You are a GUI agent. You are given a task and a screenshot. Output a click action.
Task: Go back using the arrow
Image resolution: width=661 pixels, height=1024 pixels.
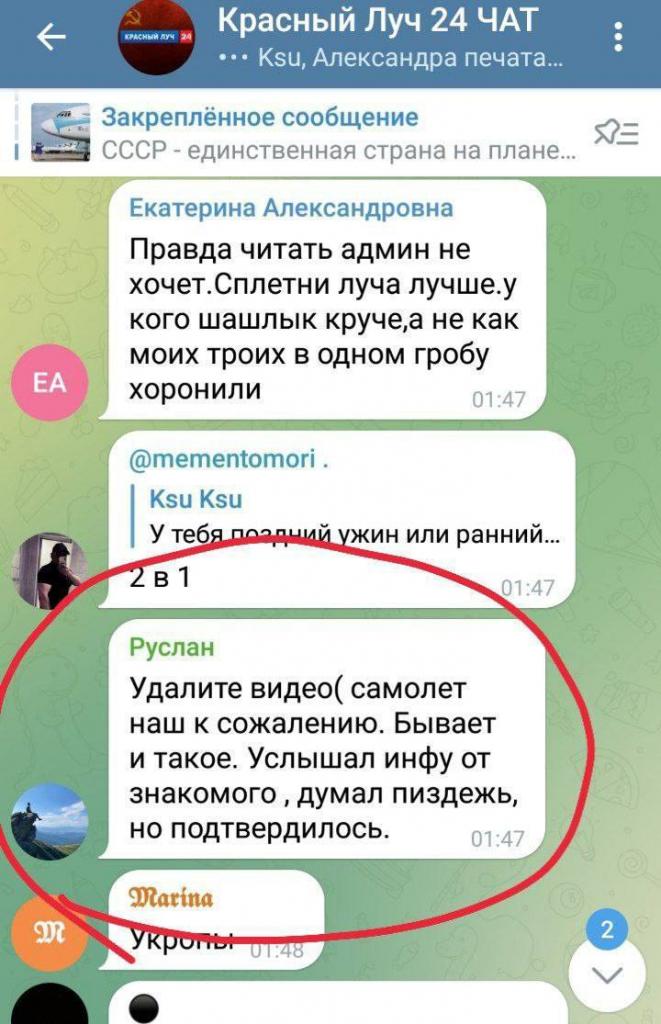[x=50, y=37]
